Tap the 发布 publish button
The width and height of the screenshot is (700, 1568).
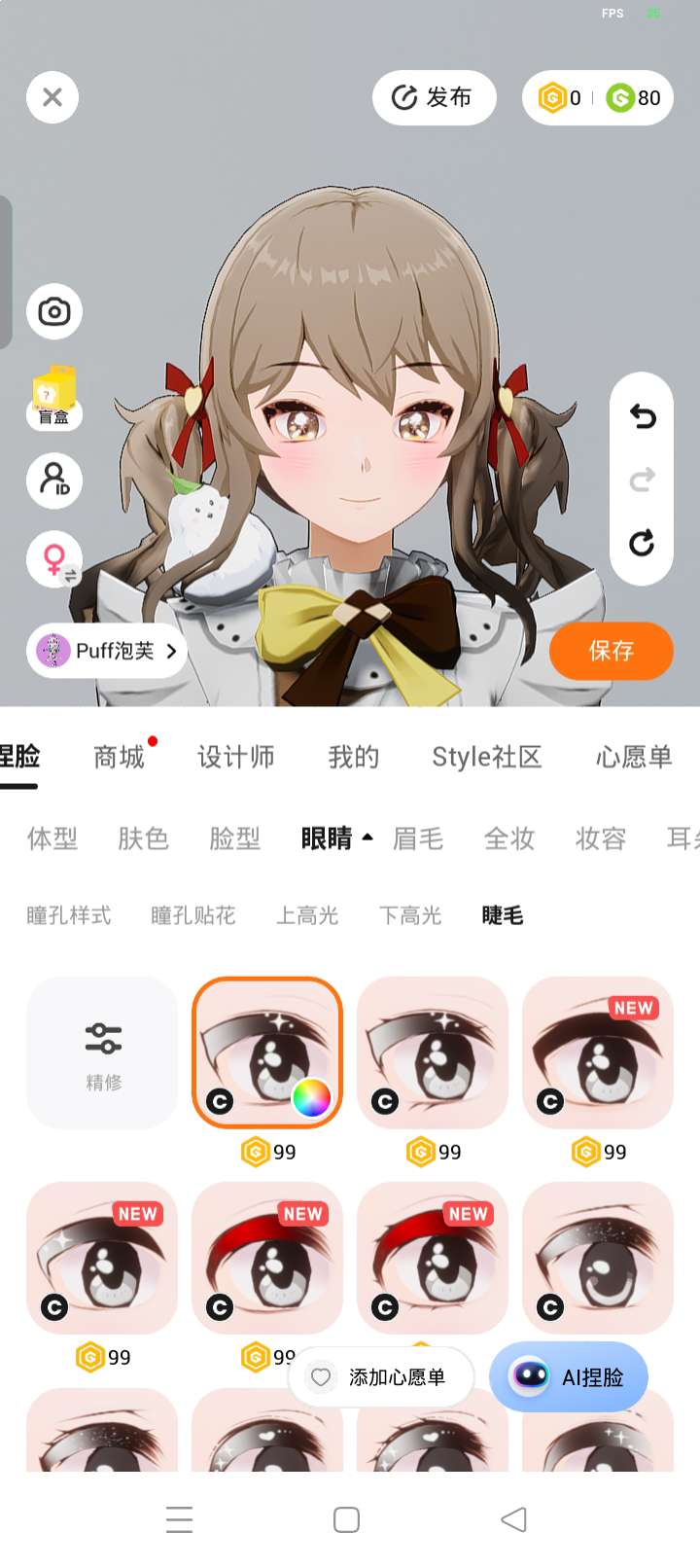click(434, 97)
